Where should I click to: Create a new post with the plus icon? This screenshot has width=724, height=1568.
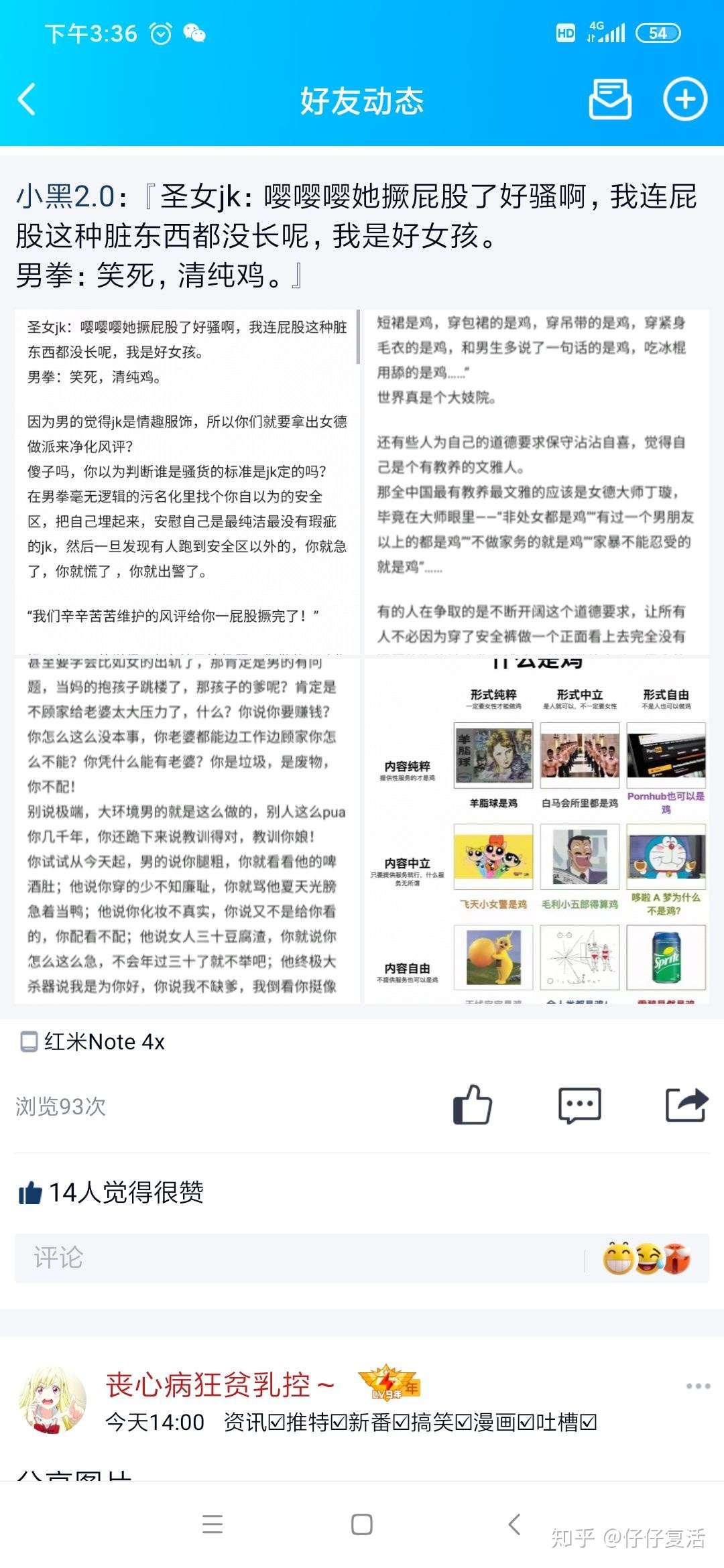pos(684,99)
